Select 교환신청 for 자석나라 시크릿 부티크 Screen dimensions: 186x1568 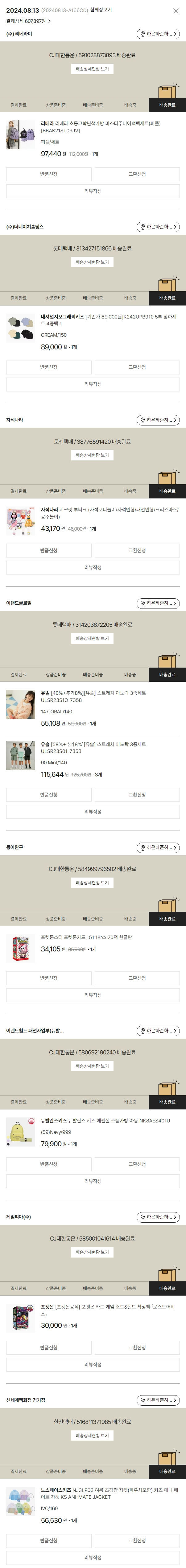pos(137,550)
